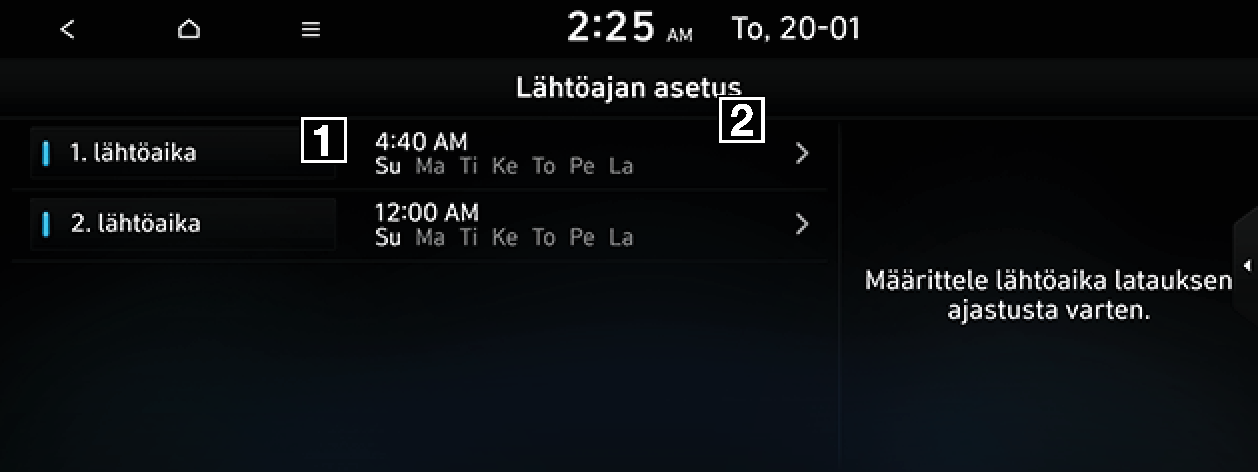Open 12:00 AM departure time settings
The image size is (1258, 472).
[590, 225]
